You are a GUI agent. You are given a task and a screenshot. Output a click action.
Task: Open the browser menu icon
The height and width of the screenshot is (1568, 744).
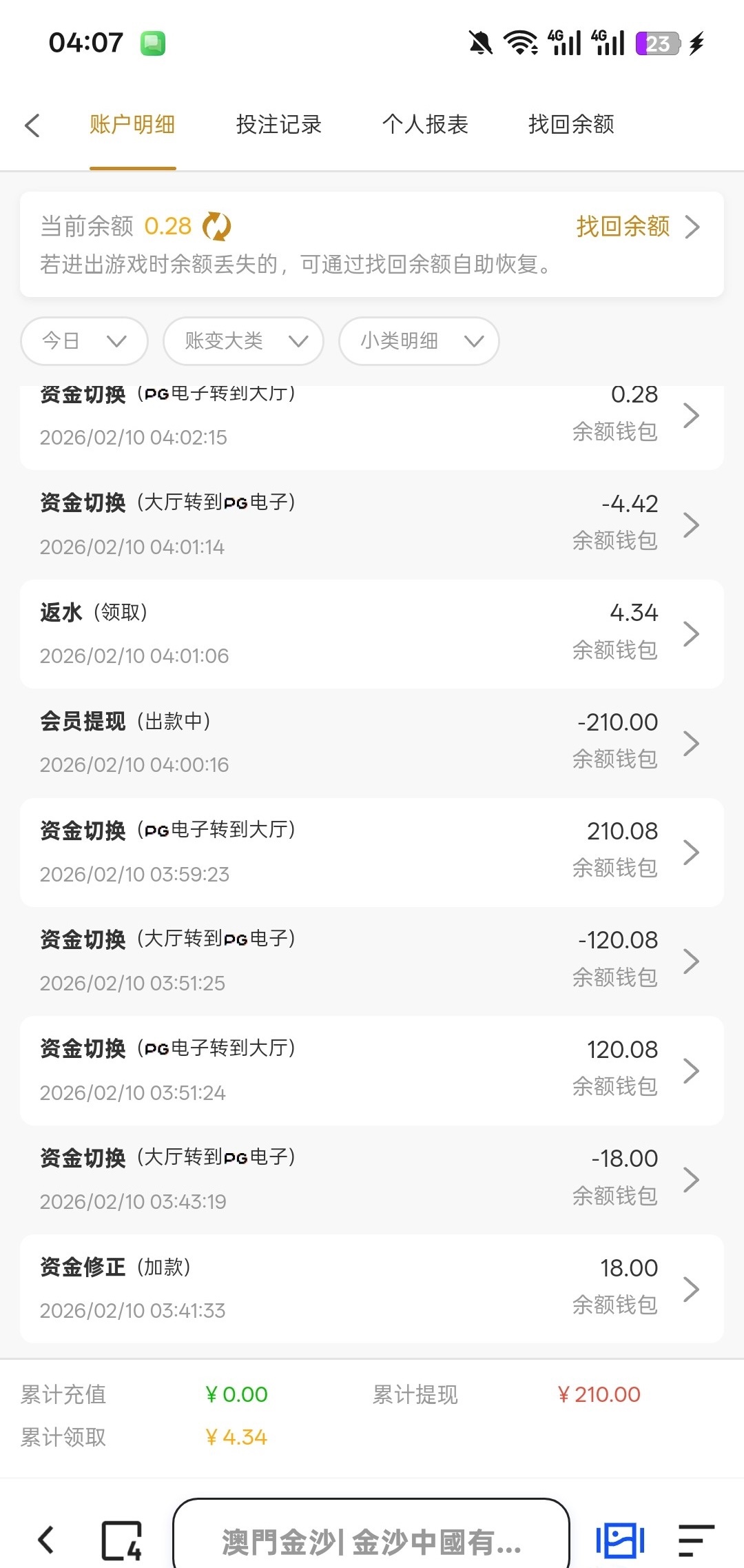[696, 1540]
